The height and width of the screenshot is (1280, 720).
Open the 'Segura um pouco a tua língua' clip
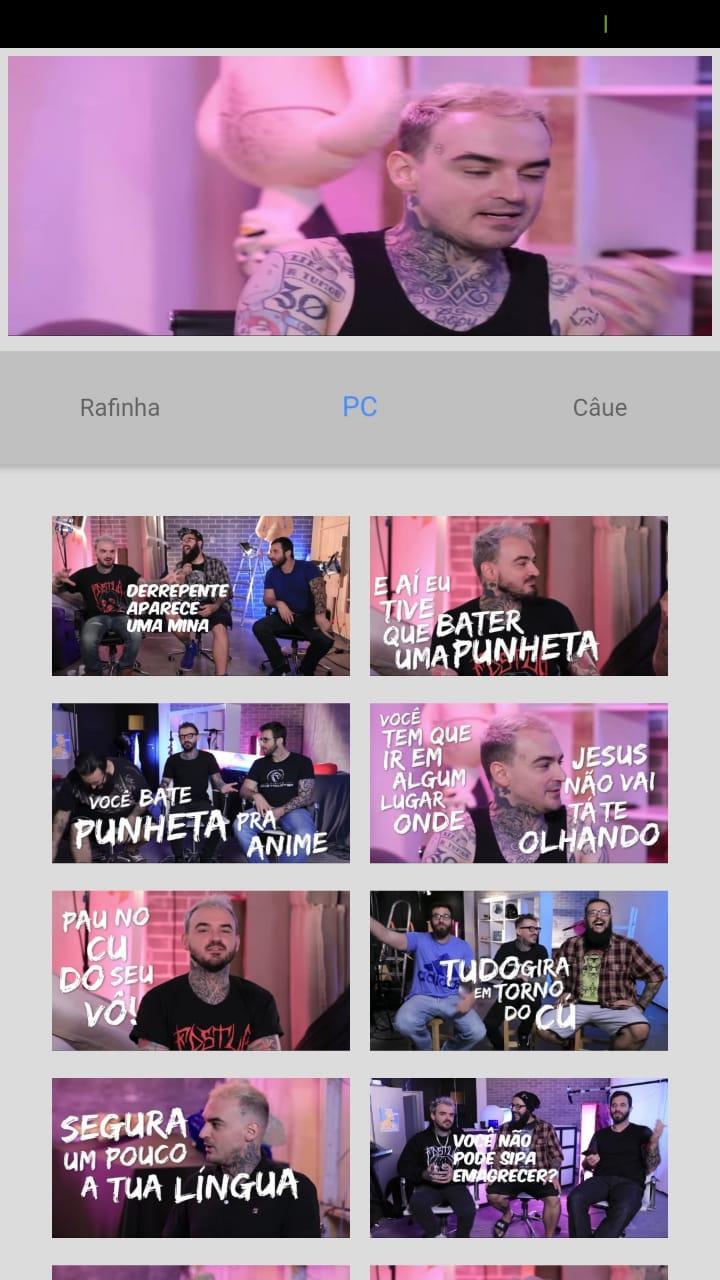pyautogui.click(x=201, y=1158)
